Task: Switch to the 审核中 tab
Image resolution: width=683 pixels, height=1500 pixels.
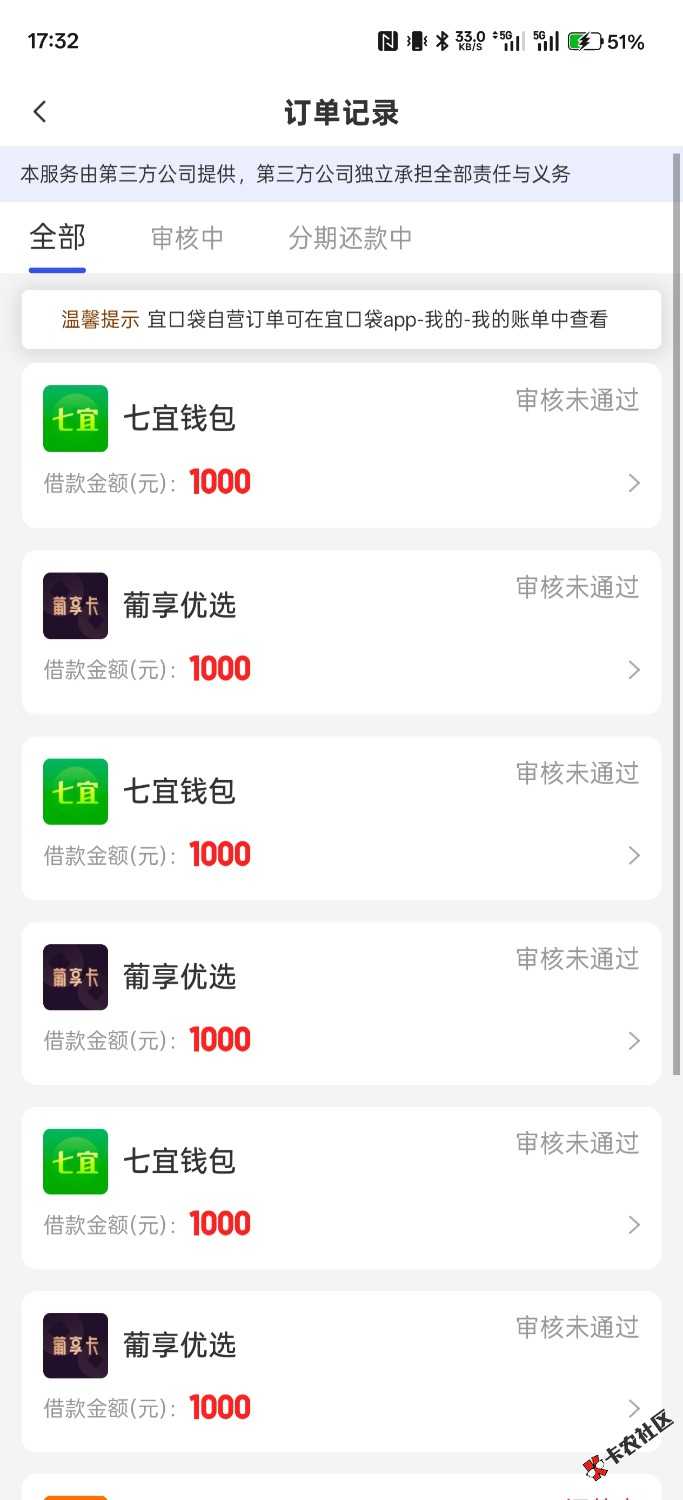Action: [x=187, y=238]
